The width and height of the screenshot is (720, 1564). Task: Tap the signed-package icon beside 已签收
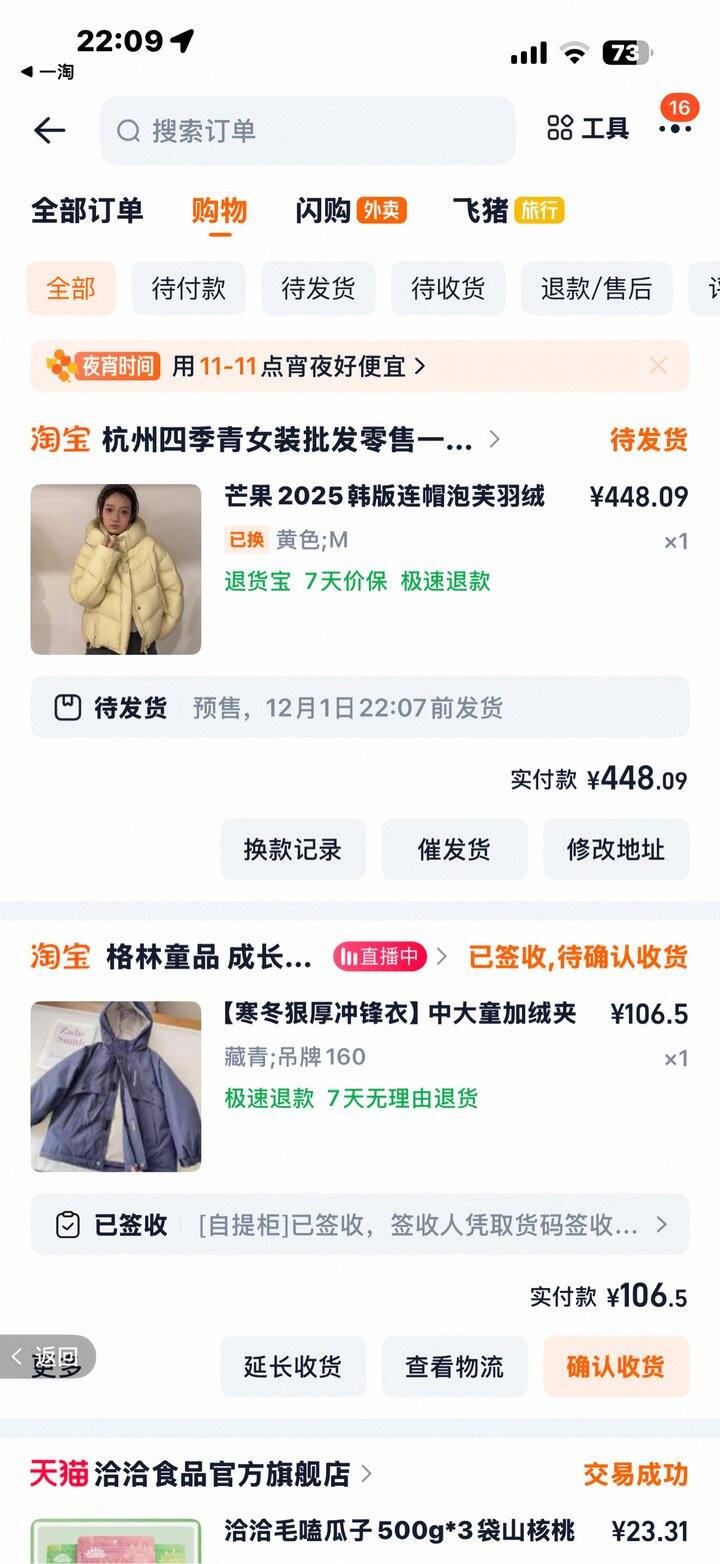[x=67, y=1223]
